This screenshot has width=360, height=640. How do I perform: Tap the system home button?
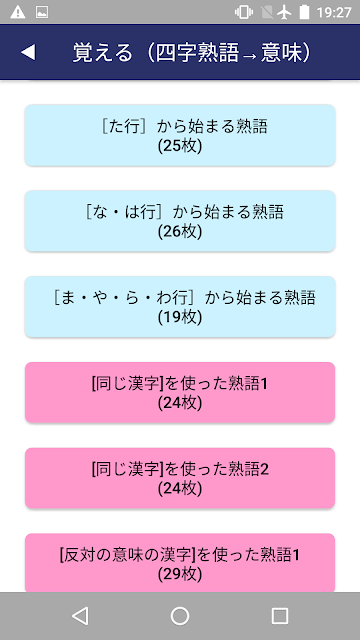(x=180, y=616)
